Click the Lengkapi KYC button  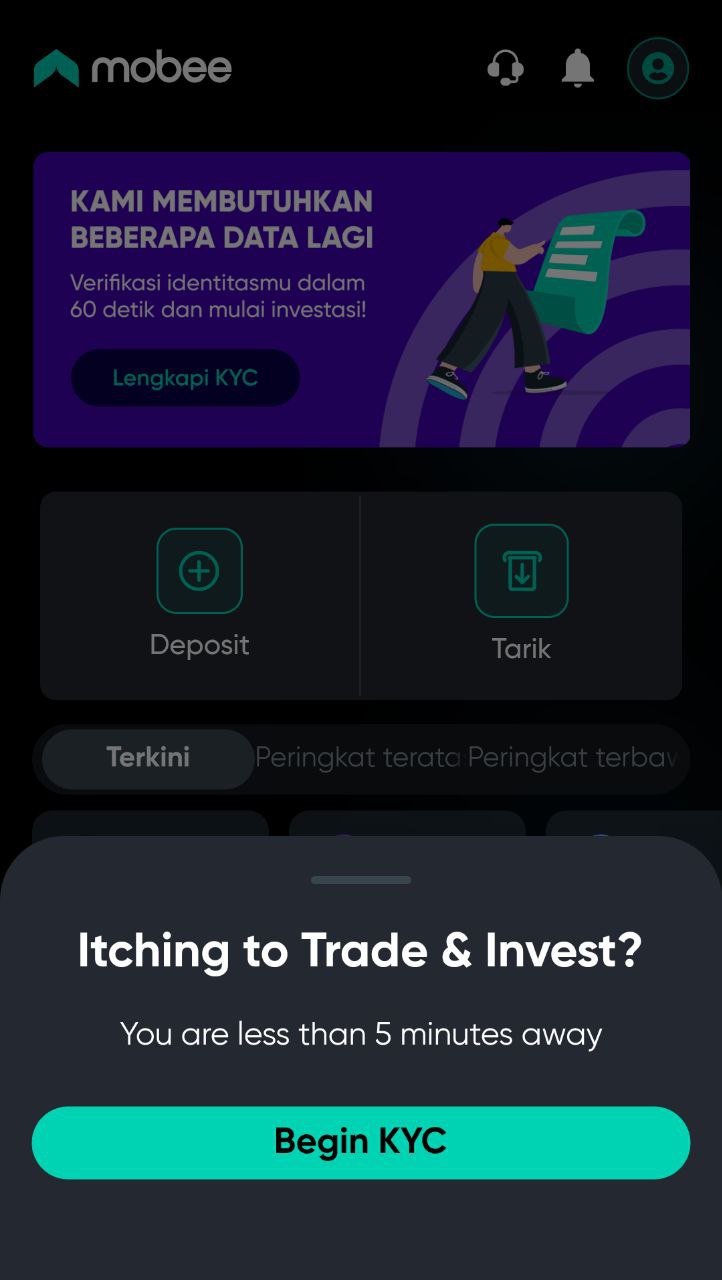click(x=185, y=377)
